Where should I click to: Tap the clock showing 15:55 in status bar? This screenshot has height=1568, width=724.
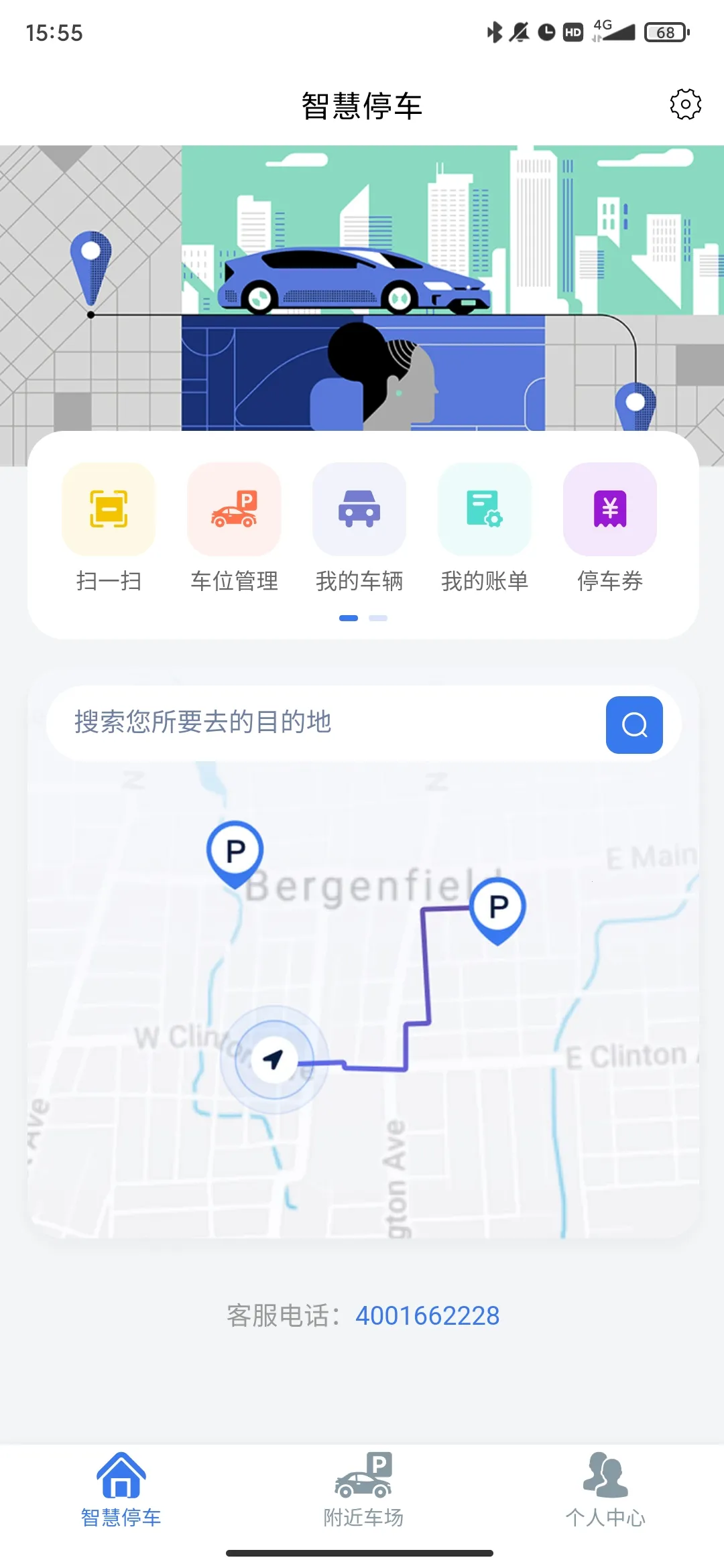(54, 31)
